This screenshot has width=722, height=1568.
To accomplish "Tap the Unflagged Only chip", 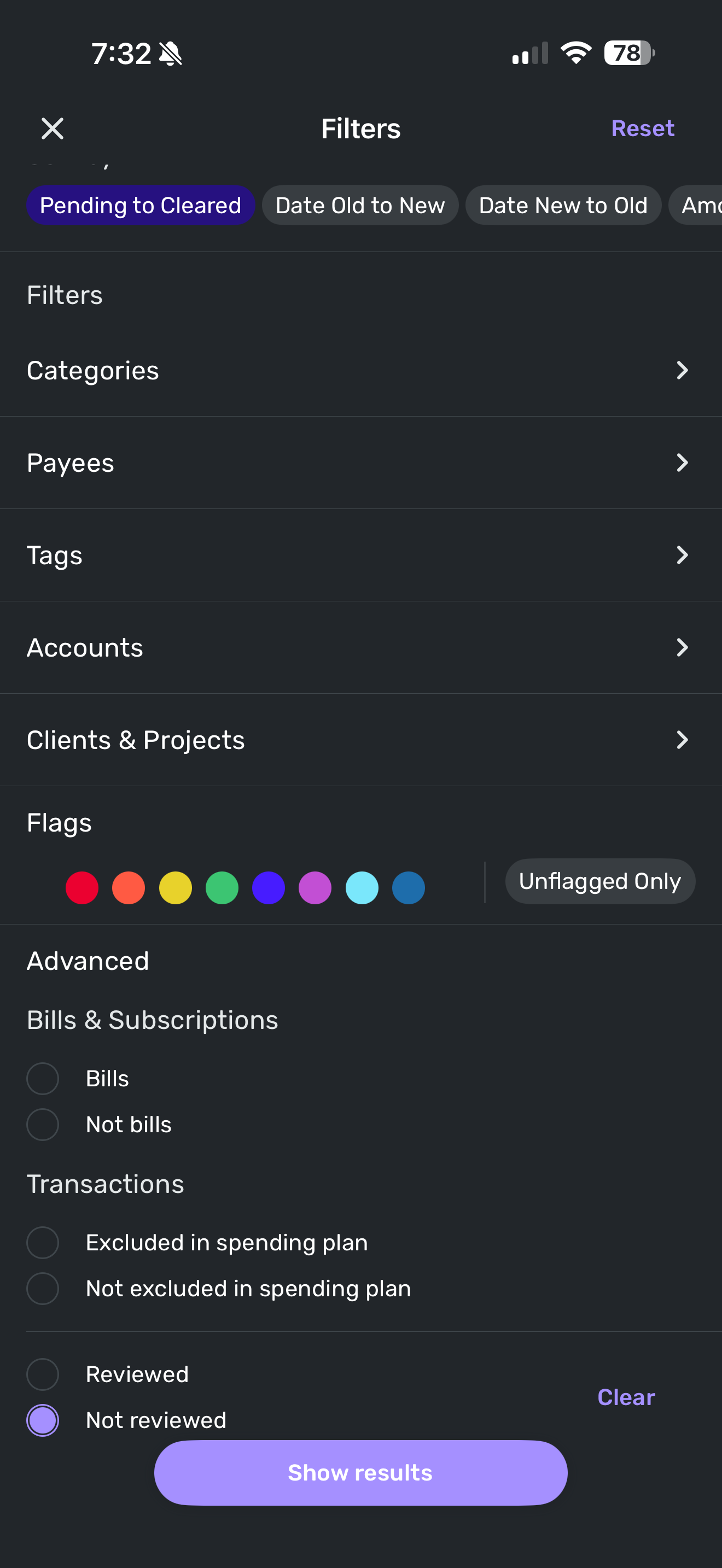I will click(599, 881).
